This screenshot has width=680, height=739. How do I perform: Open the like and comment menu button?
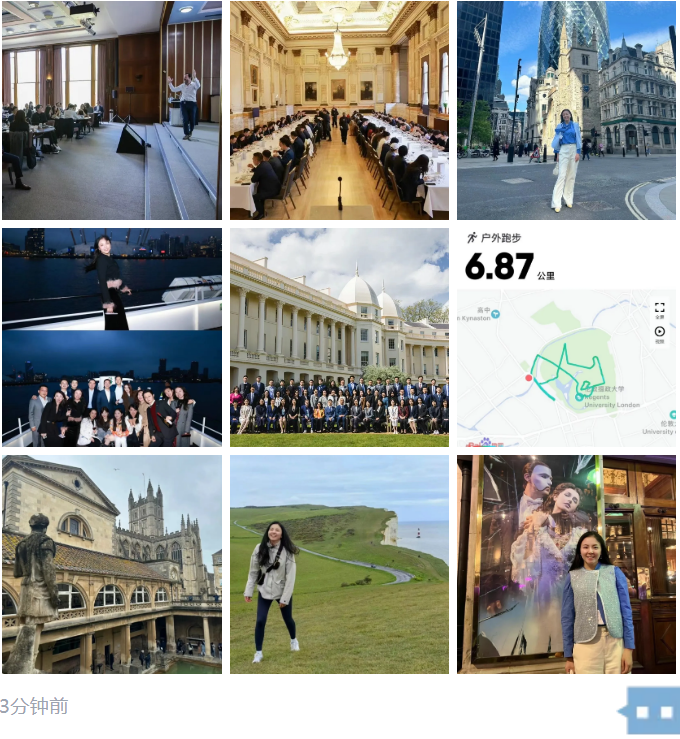coord(652,711)
